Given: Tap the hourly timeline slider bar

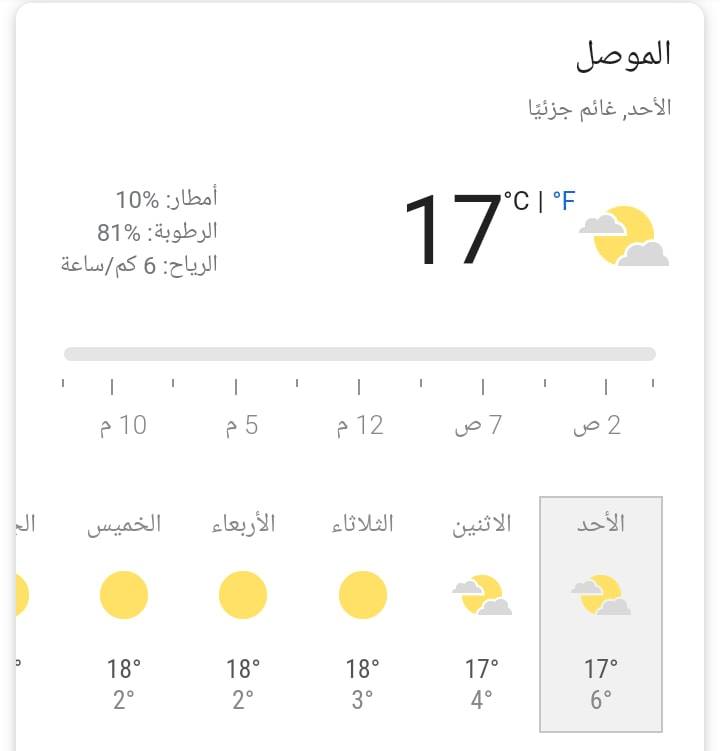Looking at the screenshot, I should tap(360, 354).
